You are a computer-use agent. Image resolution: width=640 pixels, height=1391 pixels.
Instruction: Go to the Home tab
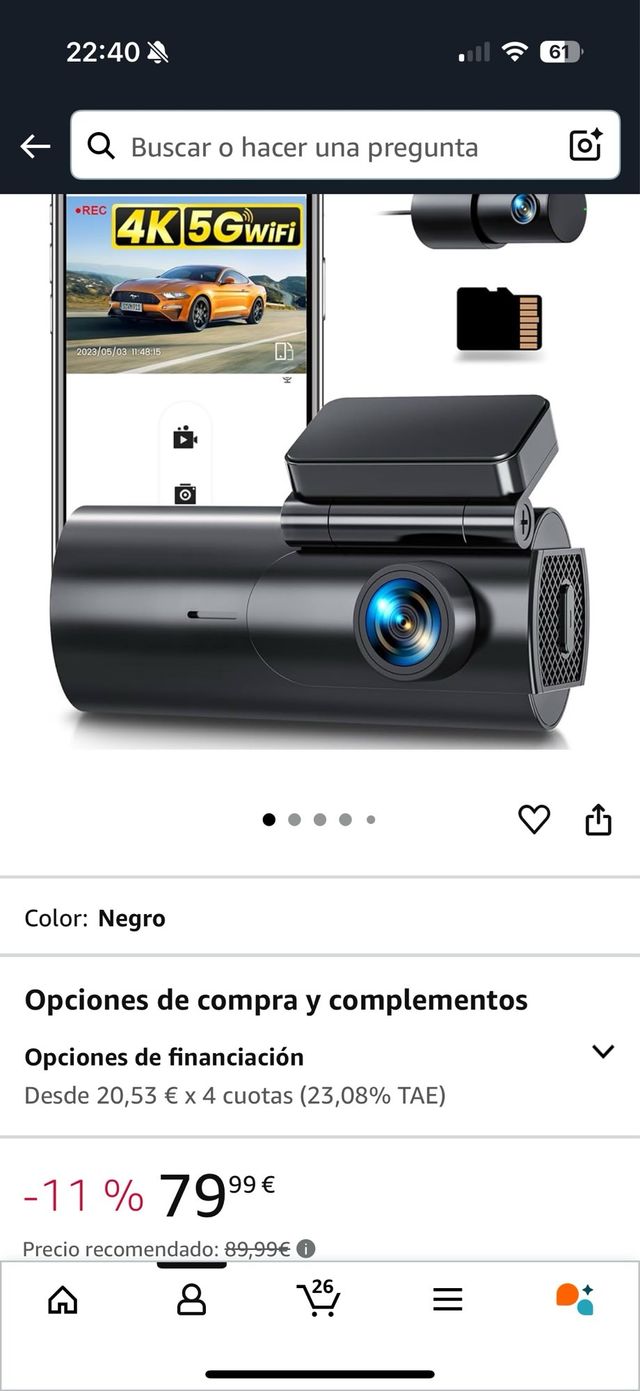[x=63, y=1299]
